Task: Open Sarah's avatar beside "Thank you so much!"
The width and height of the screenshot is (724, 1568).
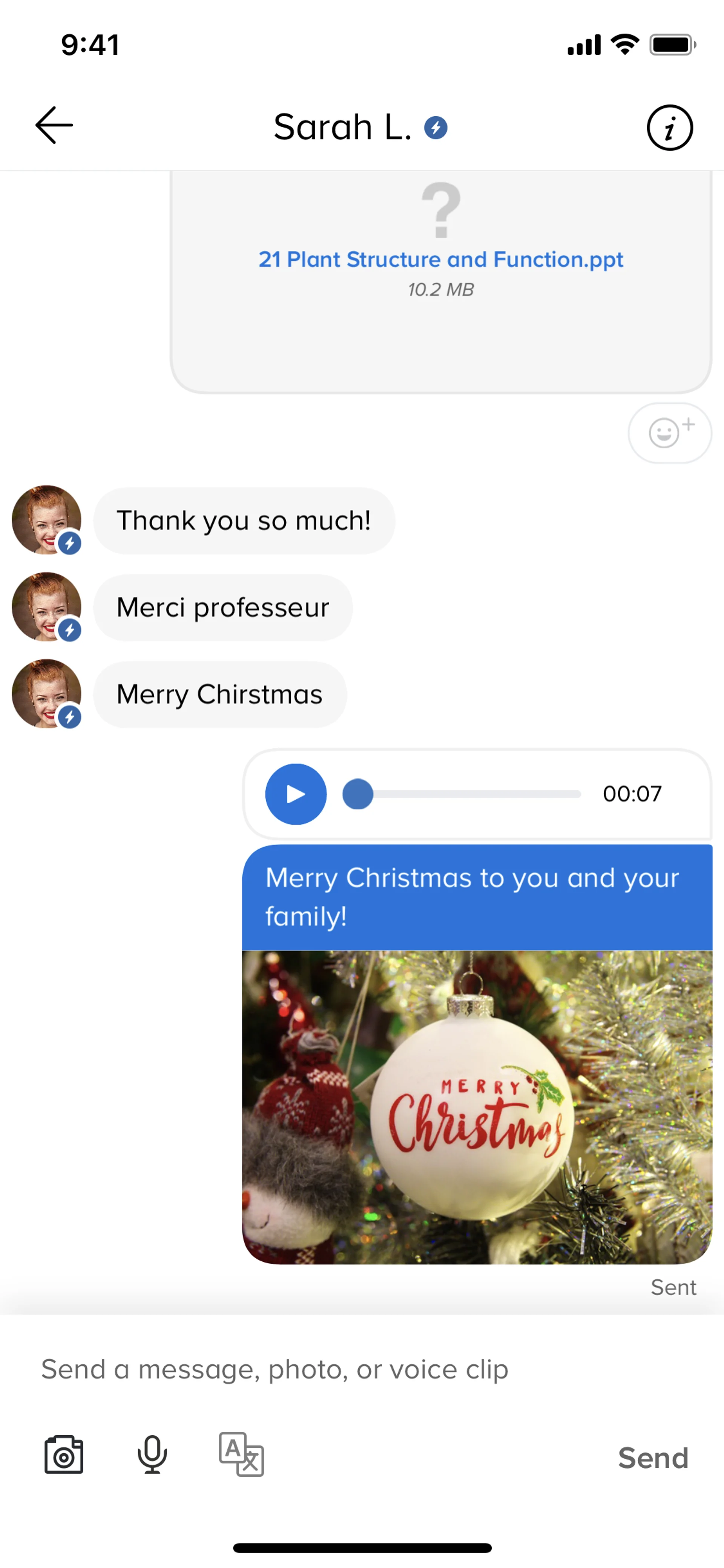Action: pos(46,520)
